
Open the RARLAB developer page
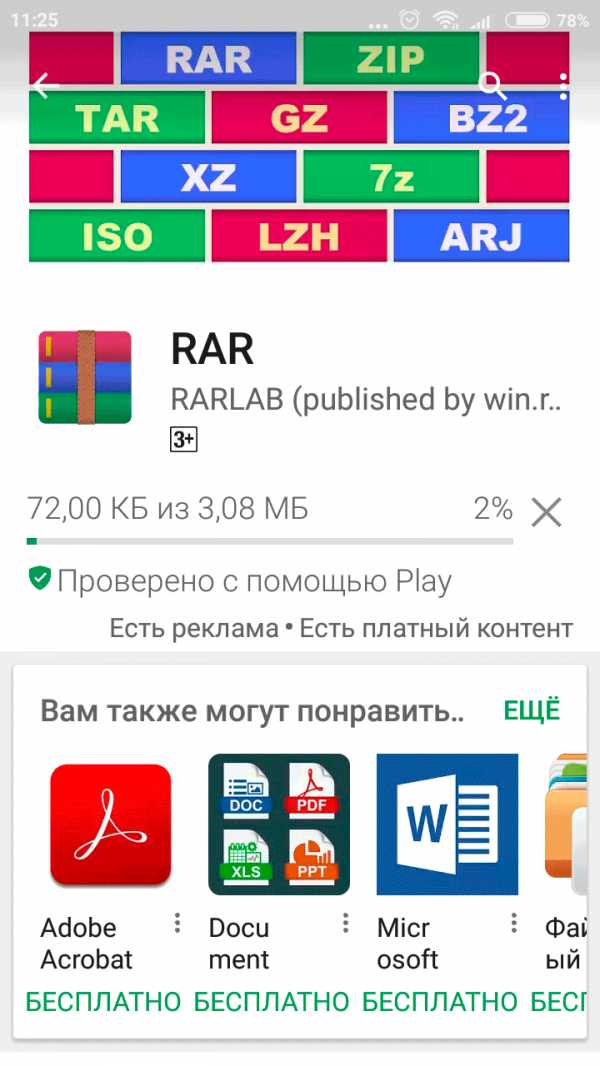[x=366, y=400]
